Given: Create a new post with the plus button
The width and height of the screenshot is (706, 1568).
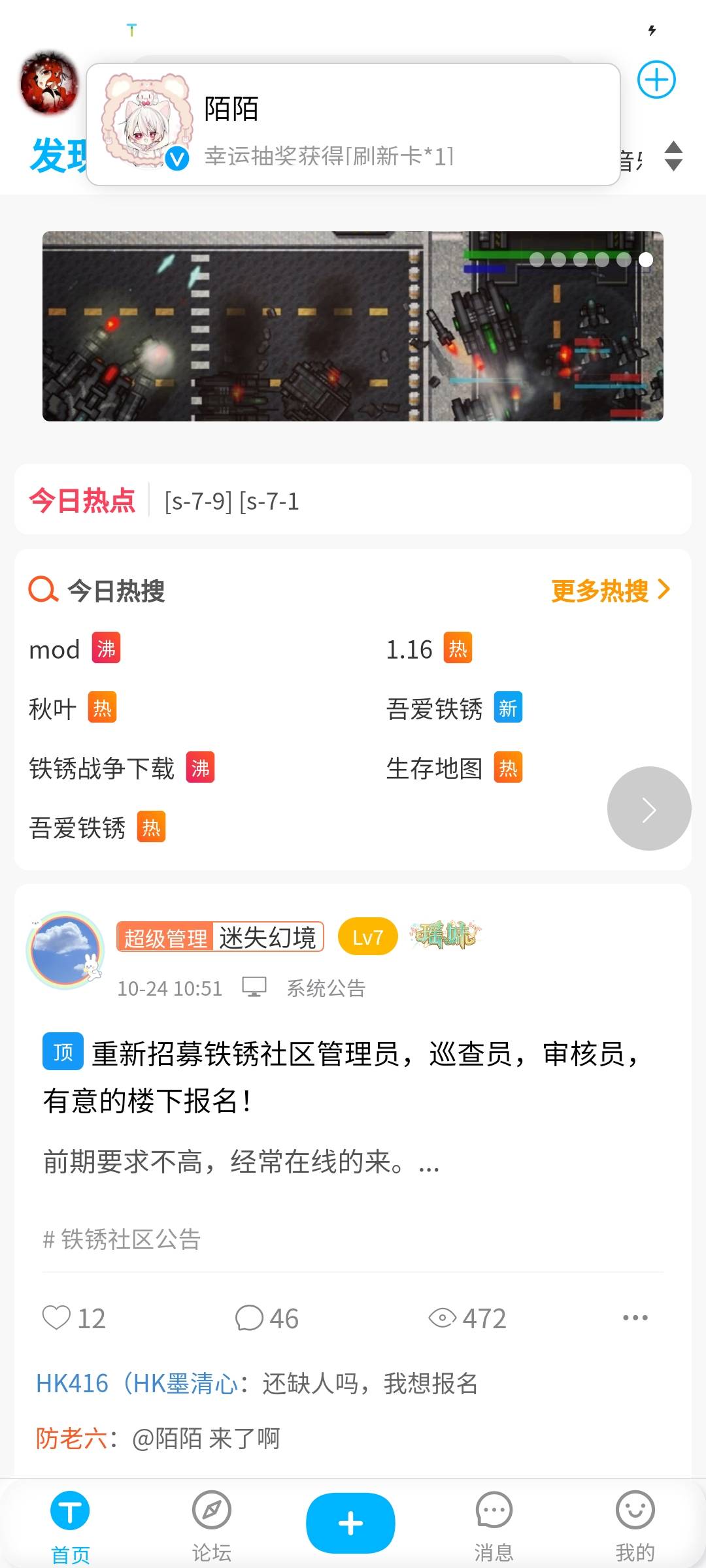Looking at the screenshot, I should pos(350,1522).
